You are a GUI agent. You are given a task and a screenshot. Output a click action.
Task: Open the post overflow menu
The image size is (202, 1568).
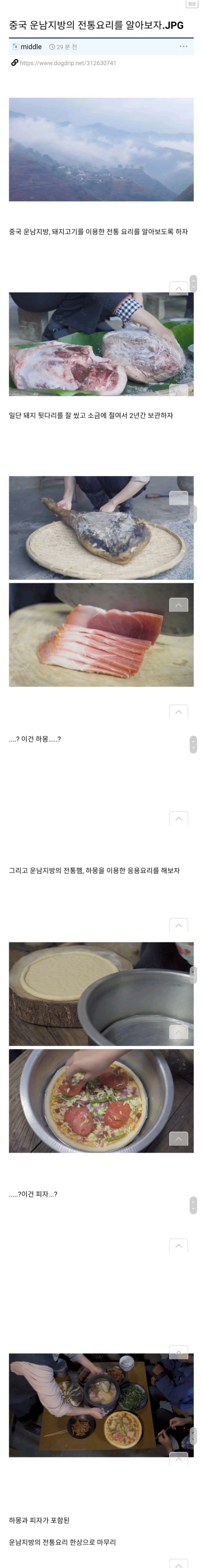(x=183, y=46)
